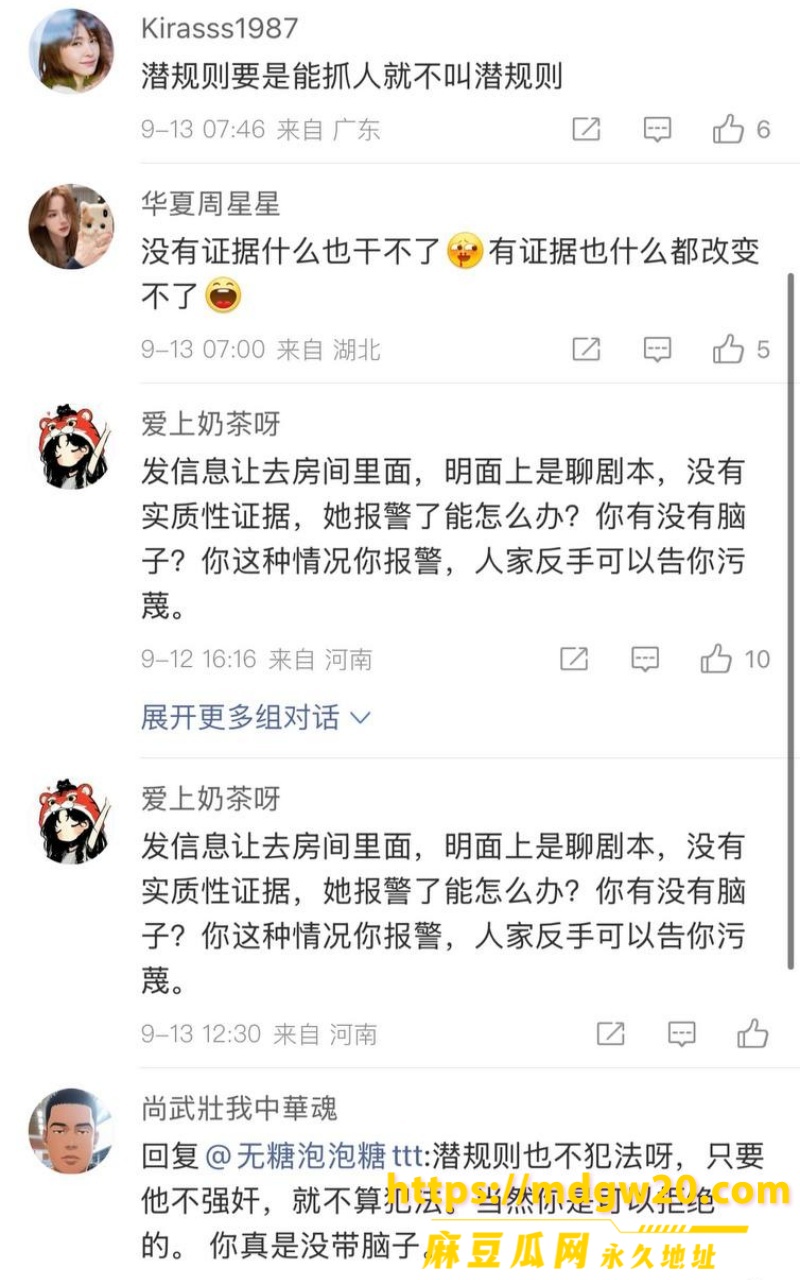Like 爱上奶茶呀's 9-13 12:30 comment
Image resolution: width=800 pixels, height=1280 pixels.
pos(753,1034)
